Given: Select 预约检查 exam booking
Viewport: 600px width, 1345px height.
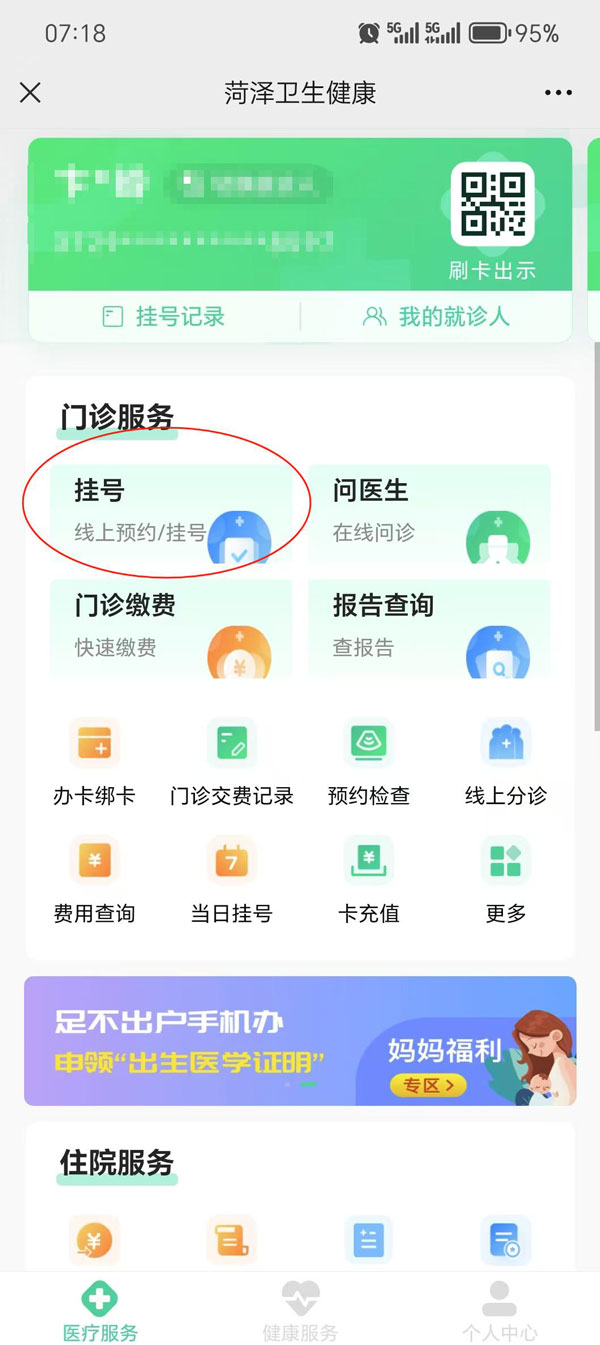Looking at the screenshot, I should 369,745.
